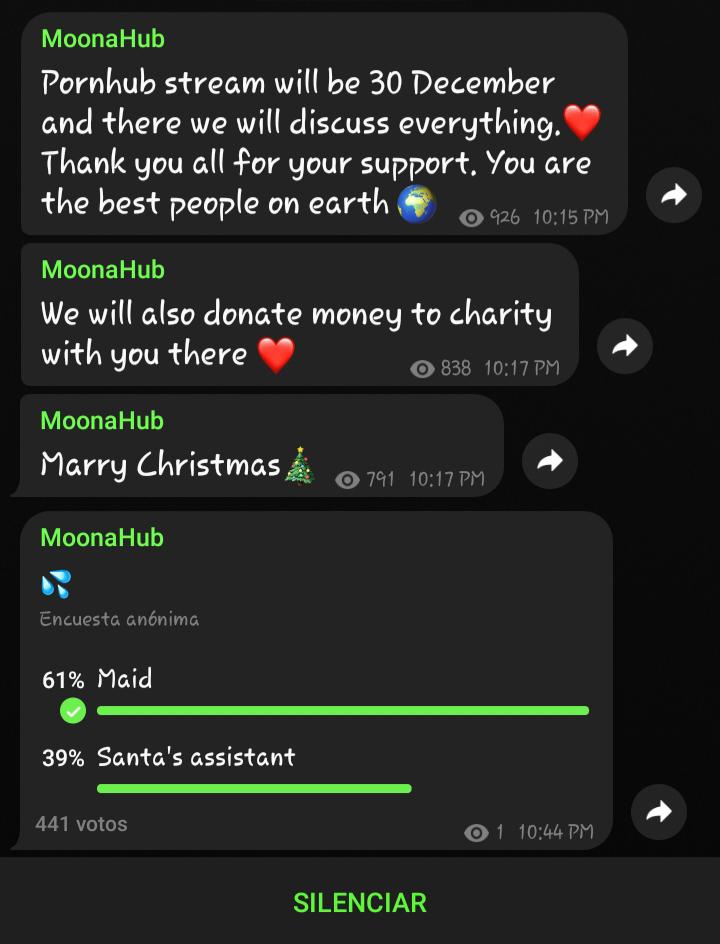Open MoonaHub name on the poll message

[102, 537]
